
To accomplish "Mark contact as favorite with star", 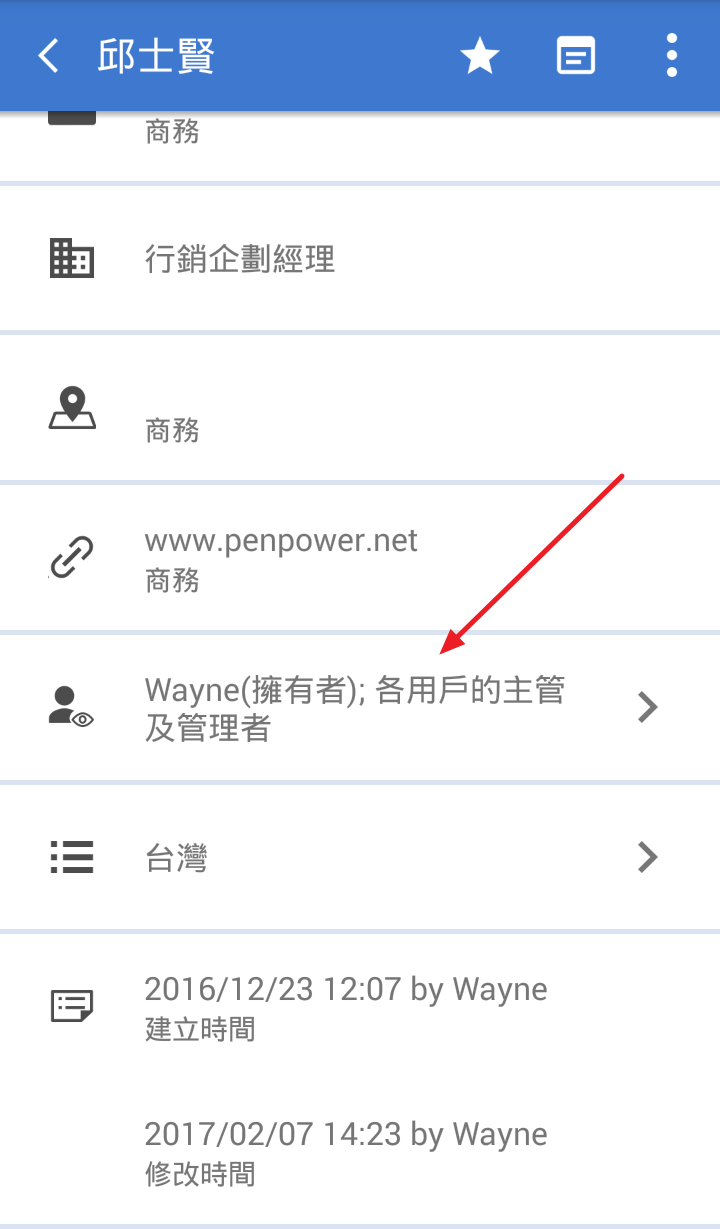I will click(x=480, y=56).
